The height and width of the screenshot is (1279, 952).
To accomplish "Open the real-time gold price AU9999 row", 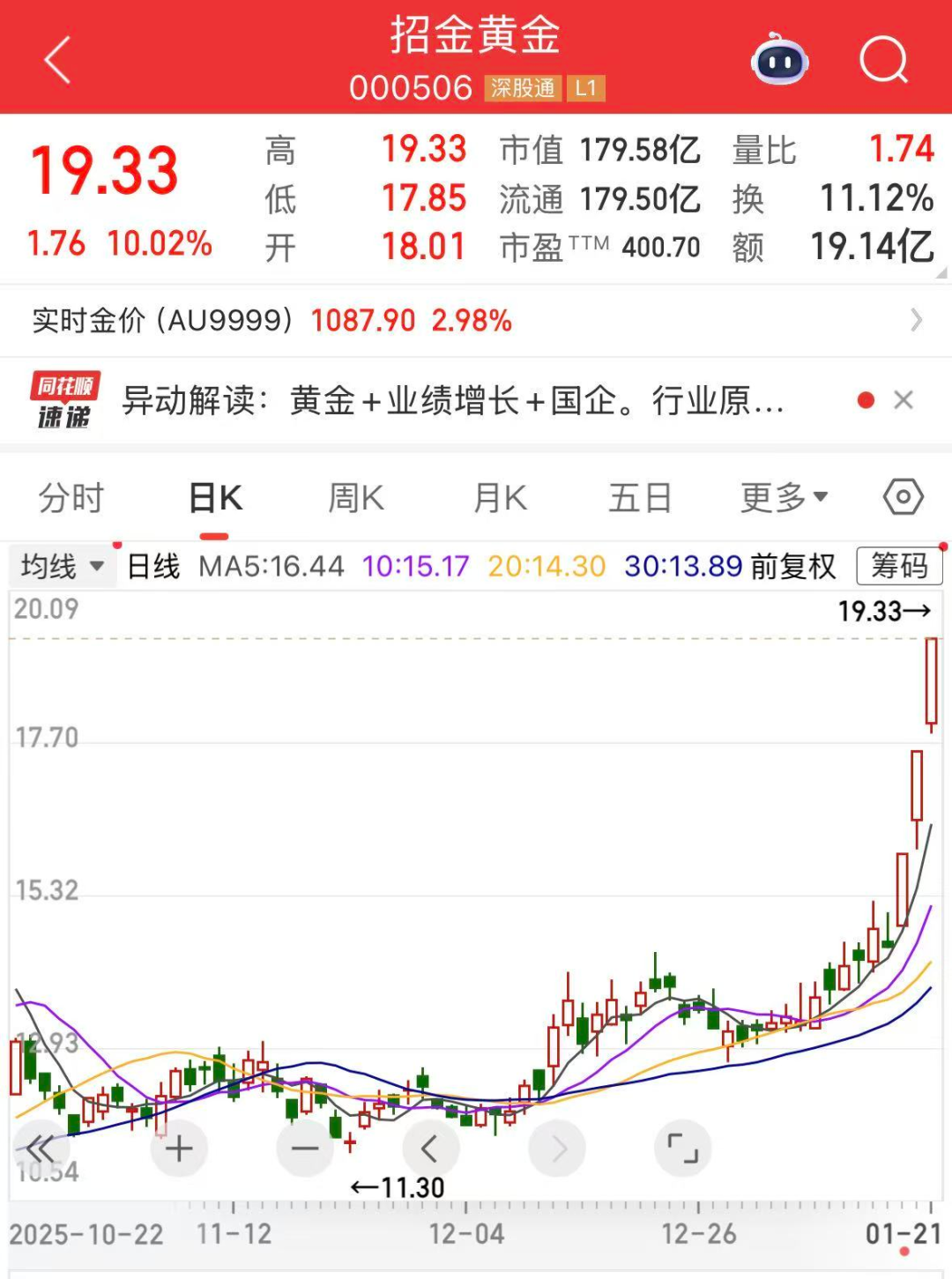I will pos(476,320).
